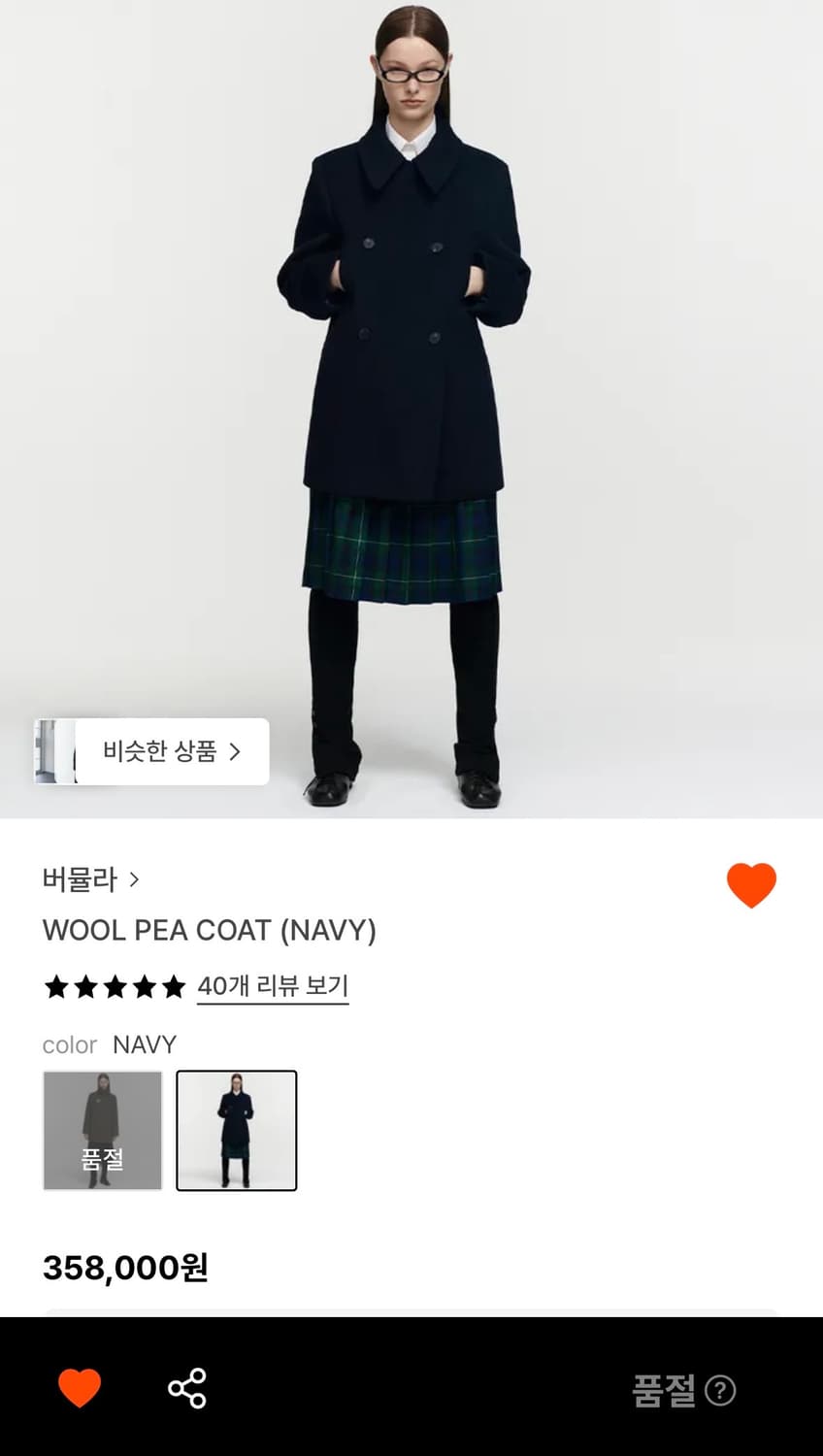The image size is (823, 1456).
Task: Click the heart icon in the bottom bar
Action: (82, 1390)
